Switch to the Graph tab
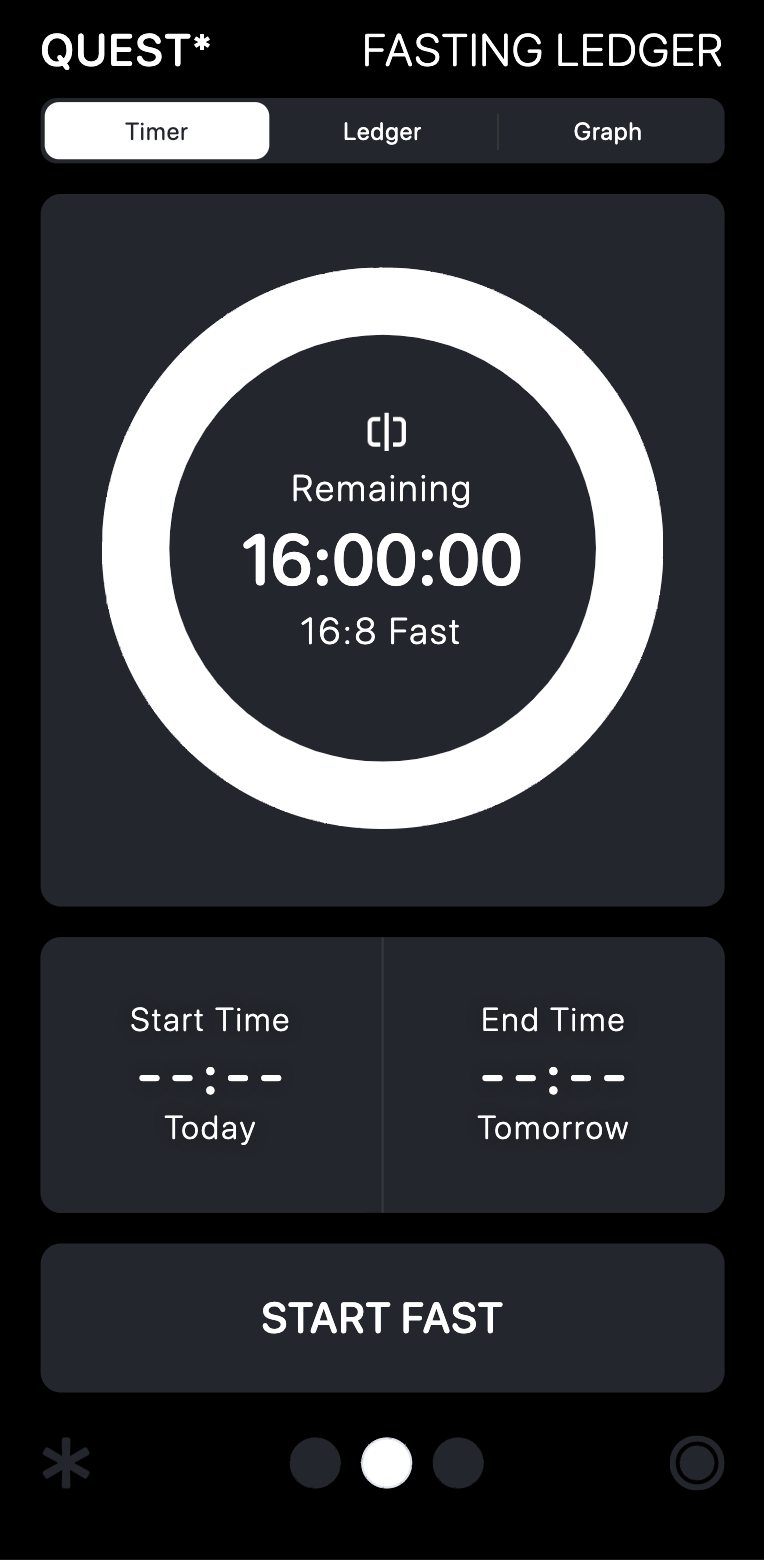Viewport: 764px width, 1560px height. [x=607, y=131]
